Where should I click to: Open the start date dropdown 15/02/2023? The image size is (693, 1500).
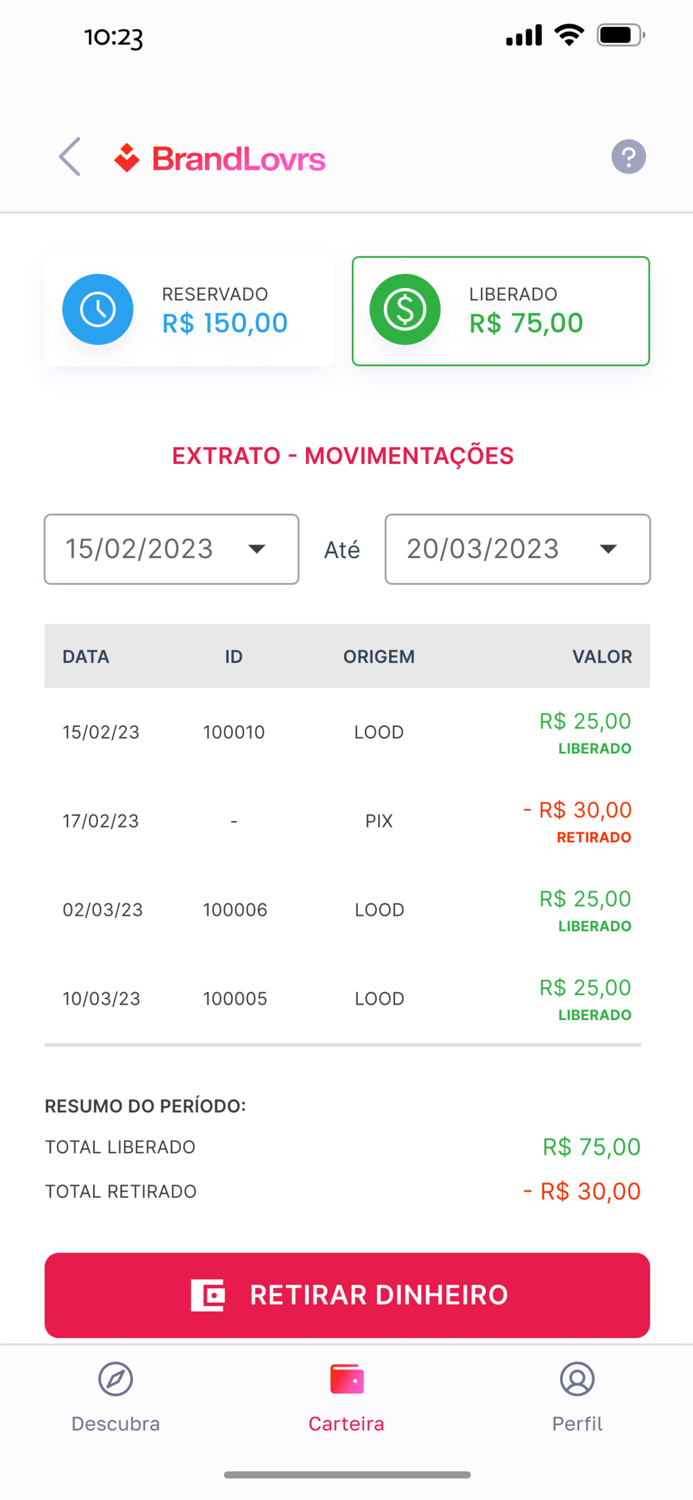171,549
